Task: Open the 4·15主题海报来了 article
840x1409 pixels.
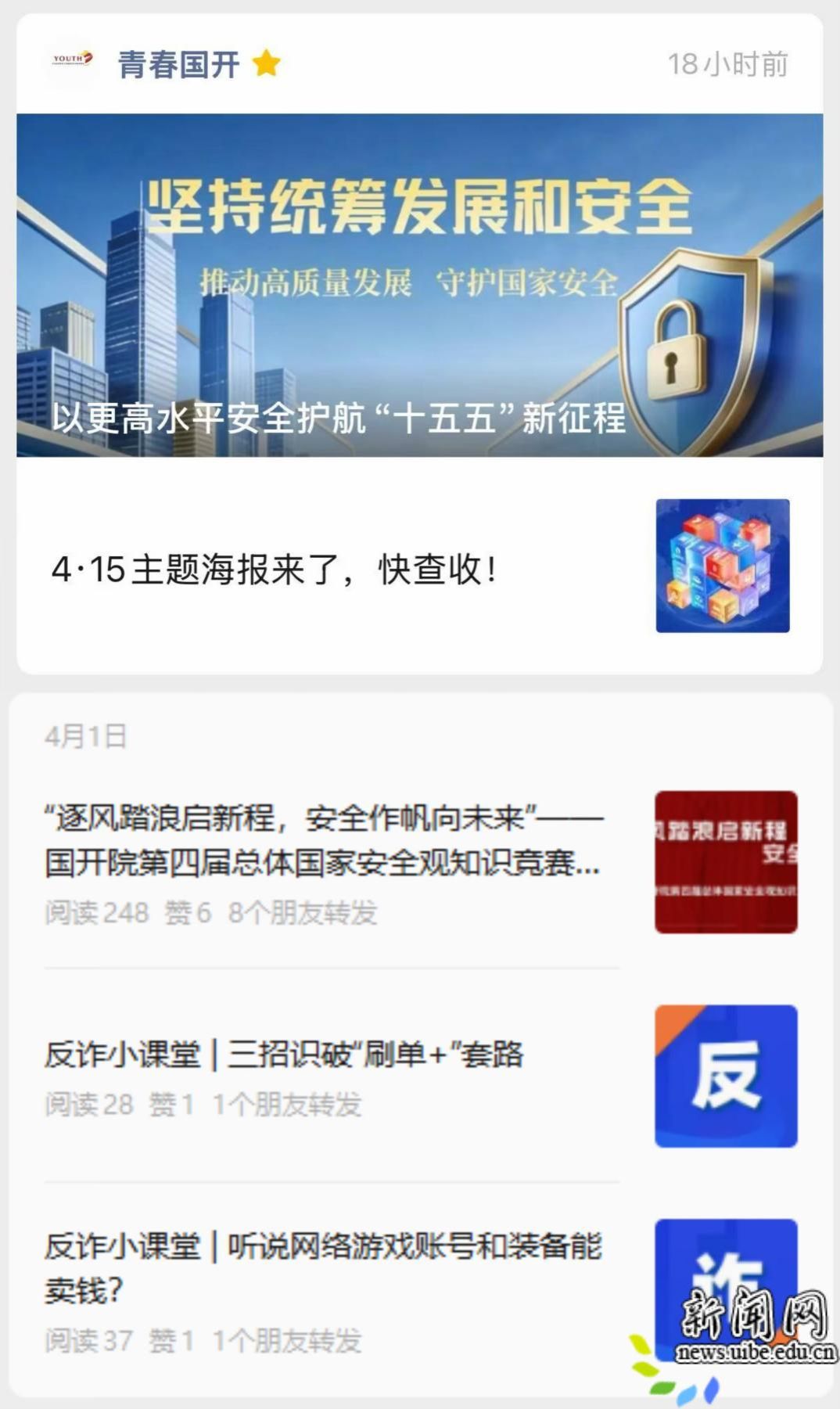Action: (274, 569)
